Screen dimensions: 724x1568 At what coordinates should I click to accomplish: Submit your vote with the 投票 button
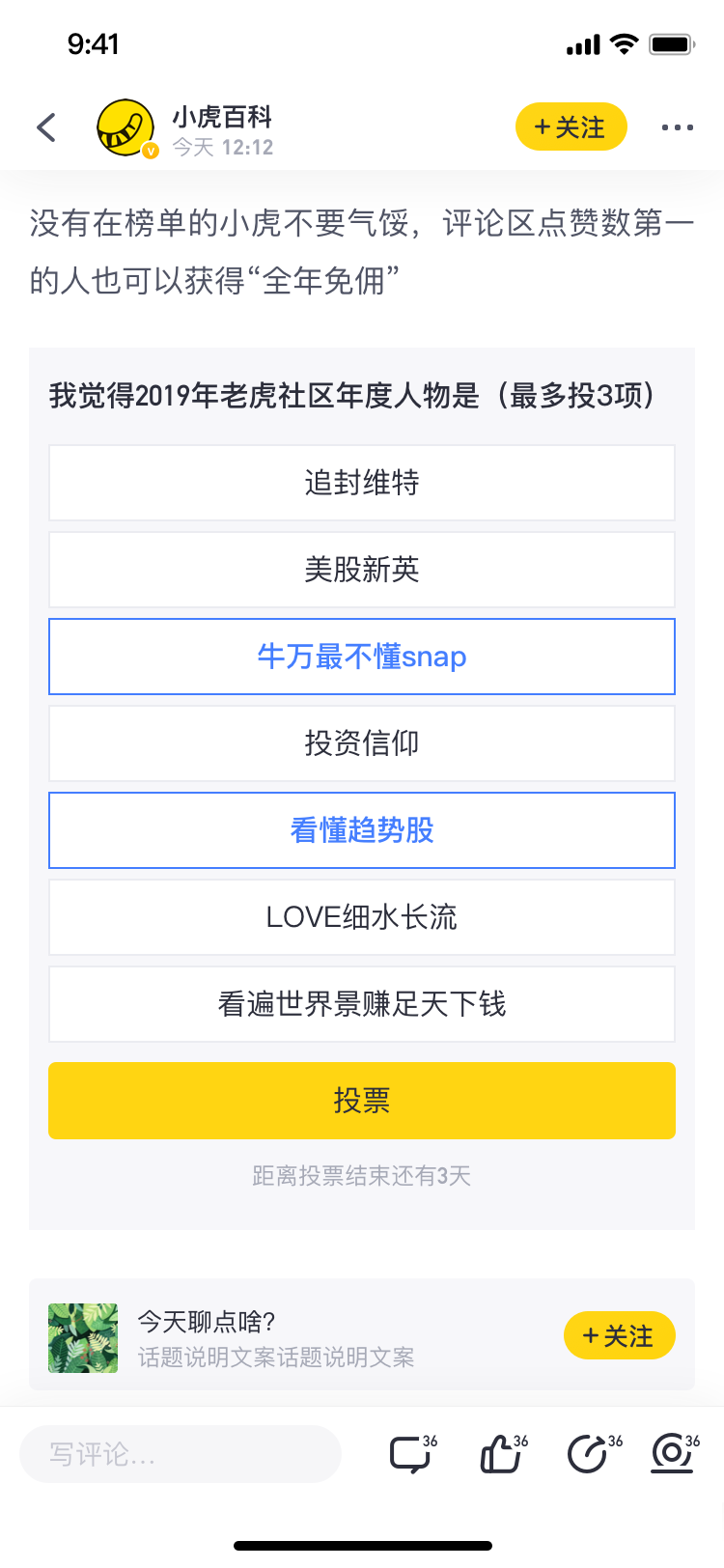click(x=362, y=1101)
